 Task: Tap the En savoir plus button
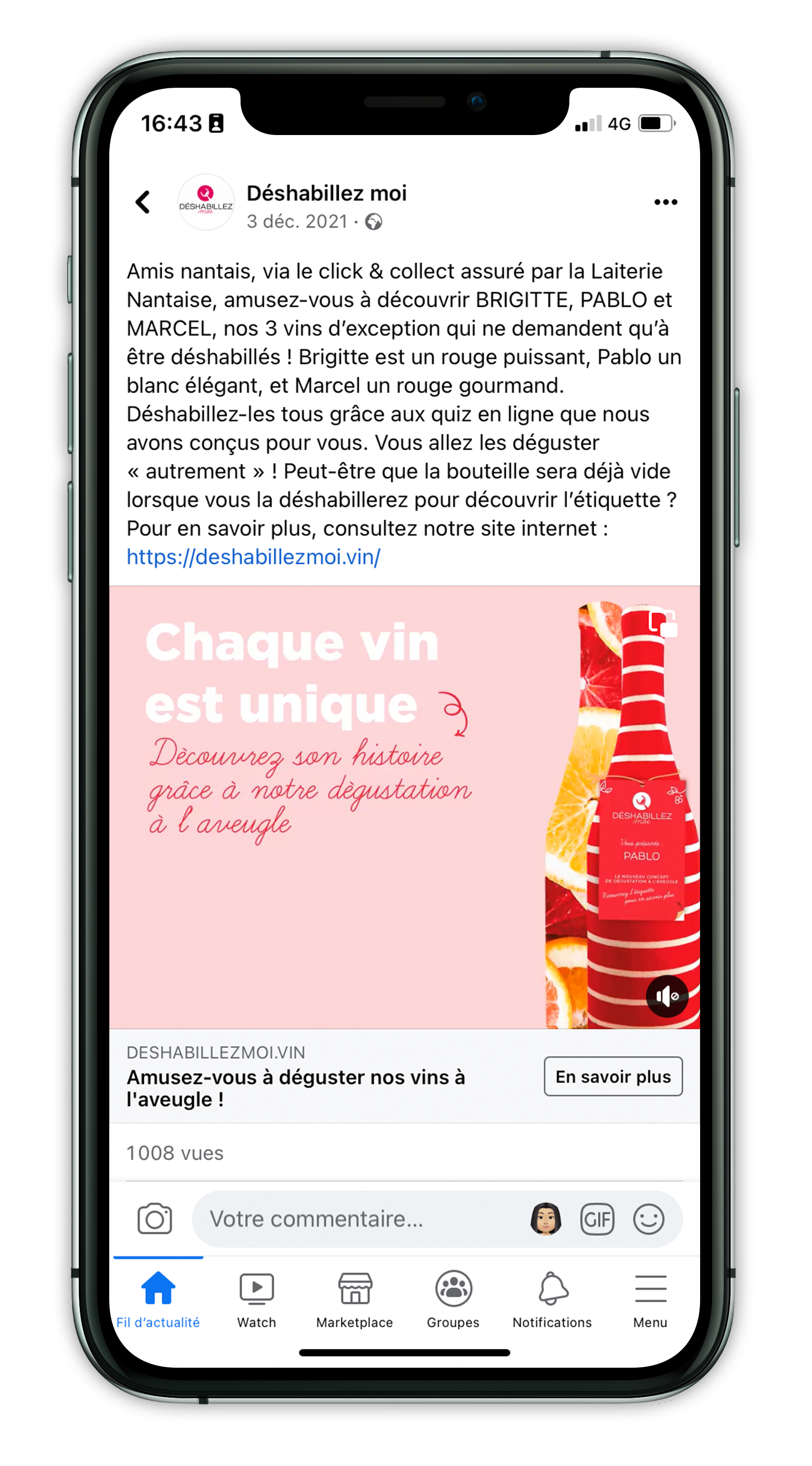tap(613, 1076)
